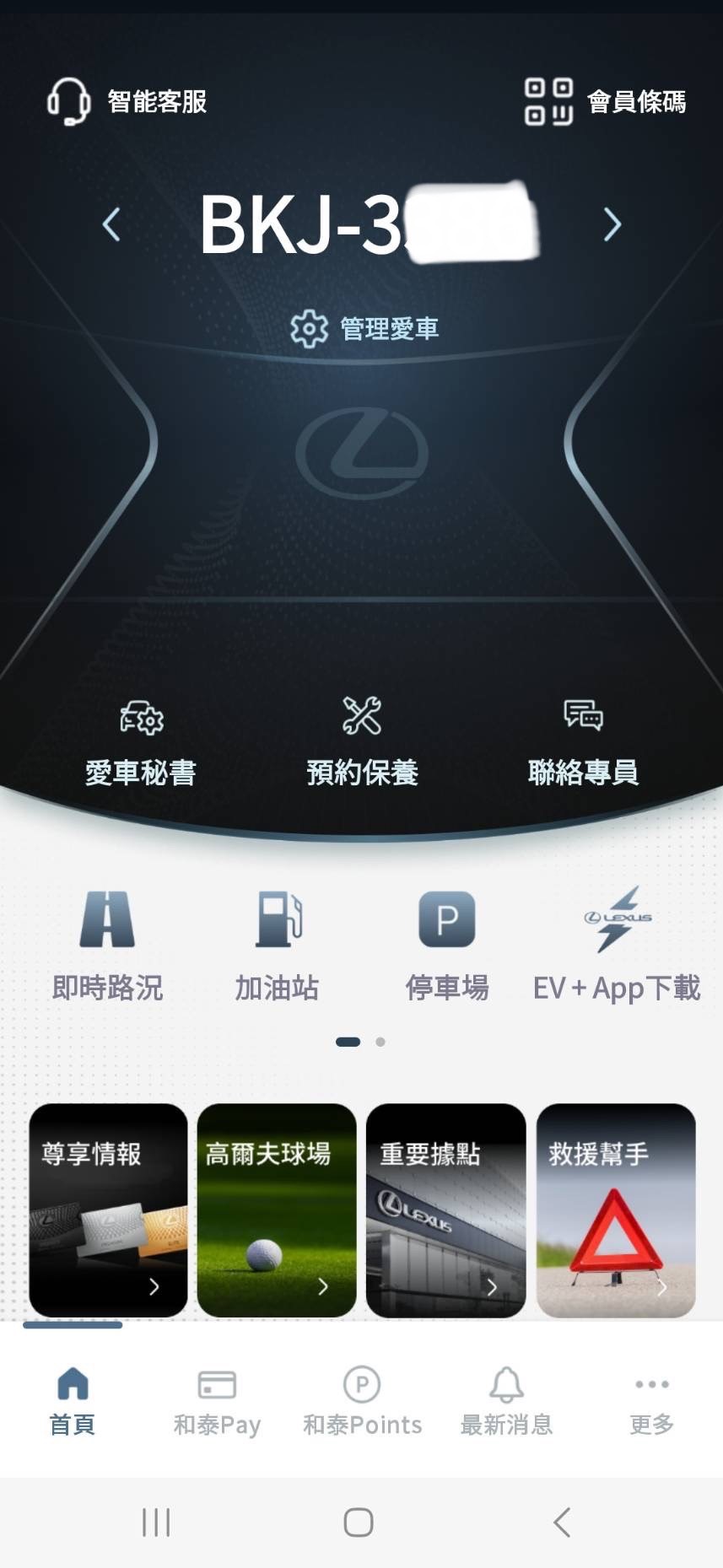Open the 救援幫手 card

(x=616, y=1210)
